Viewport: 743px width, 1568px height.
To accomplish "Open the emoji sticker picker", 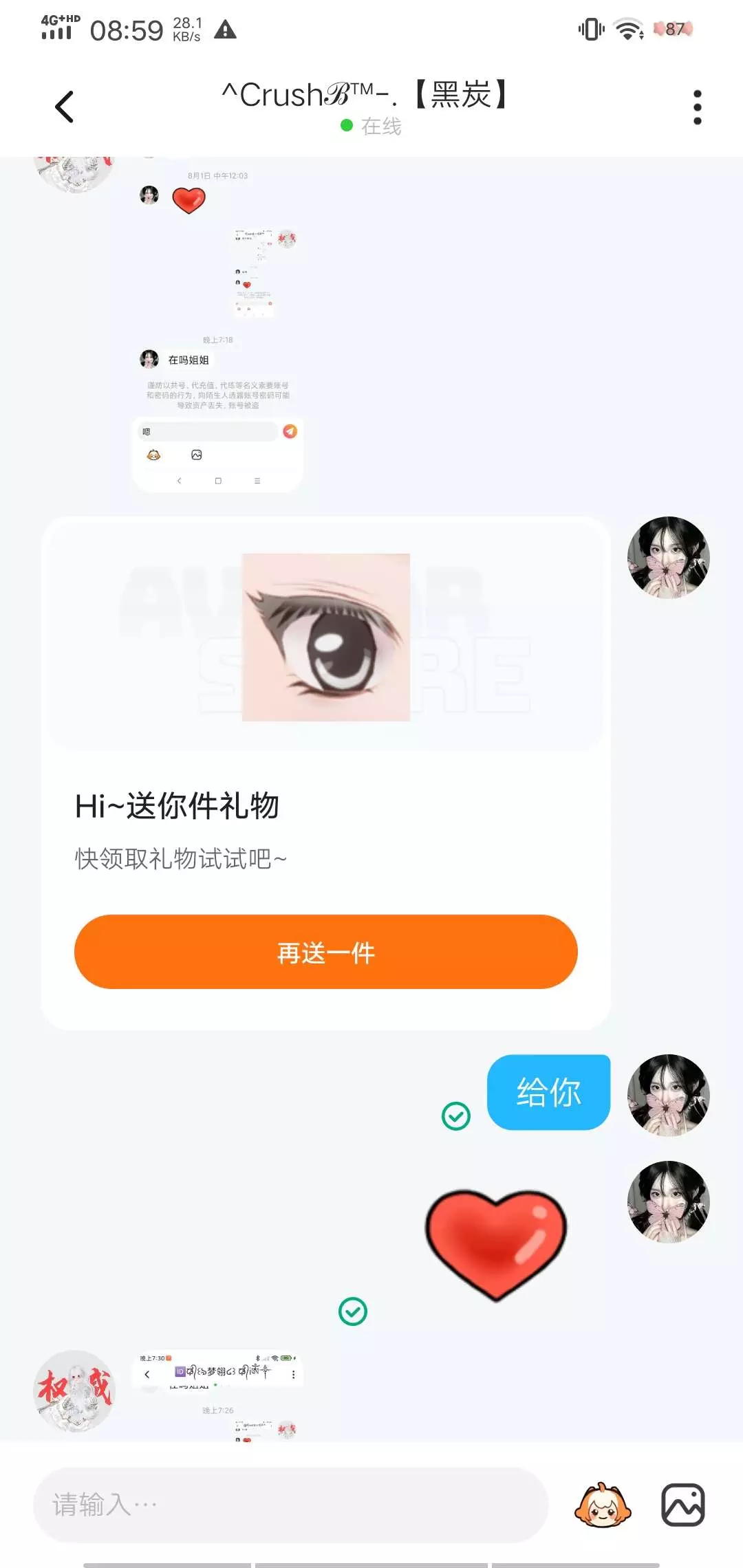I will point(603,1505).
